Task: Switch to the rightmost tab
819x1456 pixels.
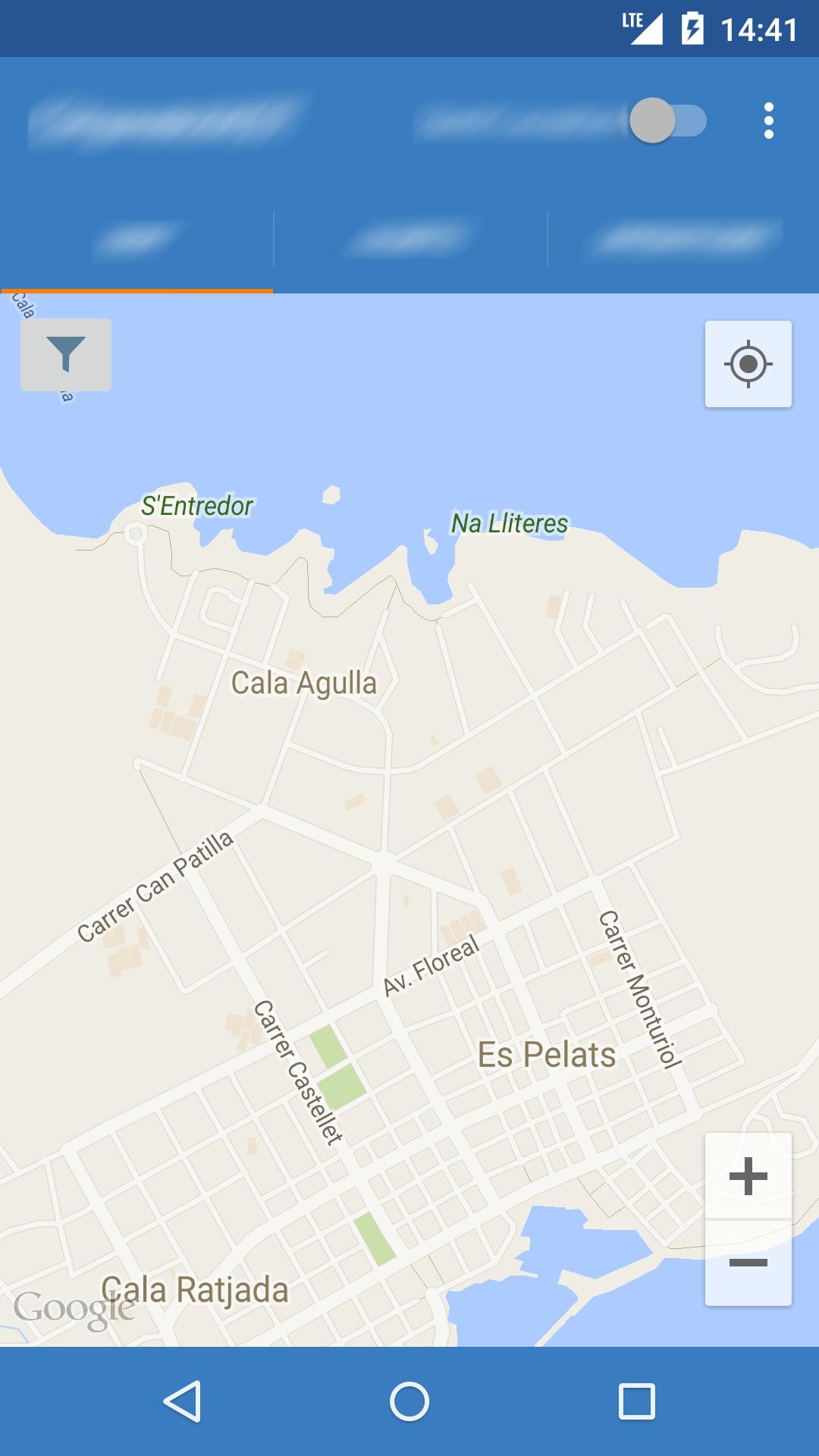Action: [x=682, y=239]
